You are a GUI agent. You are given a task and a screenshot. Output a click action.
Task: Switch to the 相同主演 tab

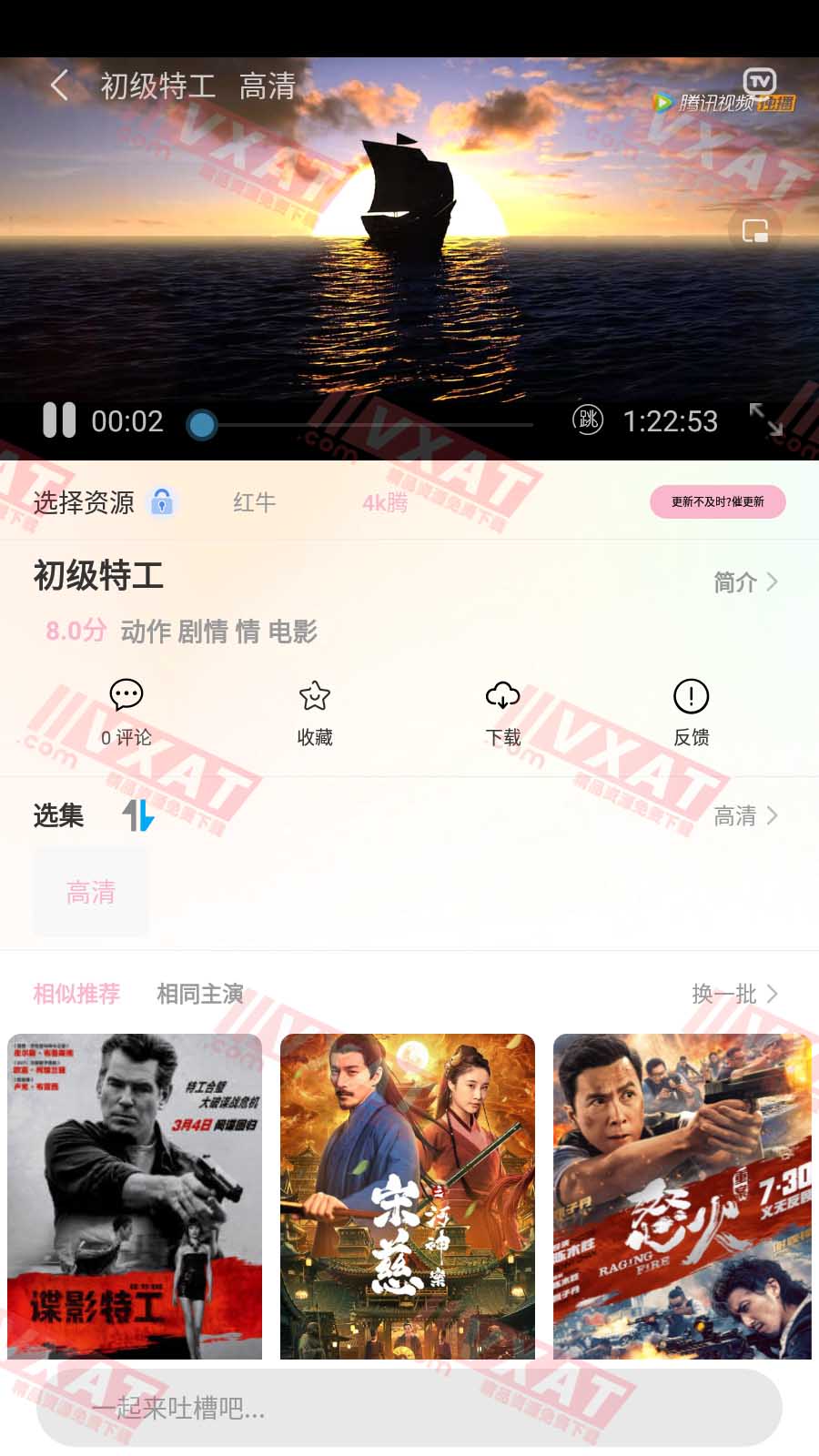pos(200,994)
